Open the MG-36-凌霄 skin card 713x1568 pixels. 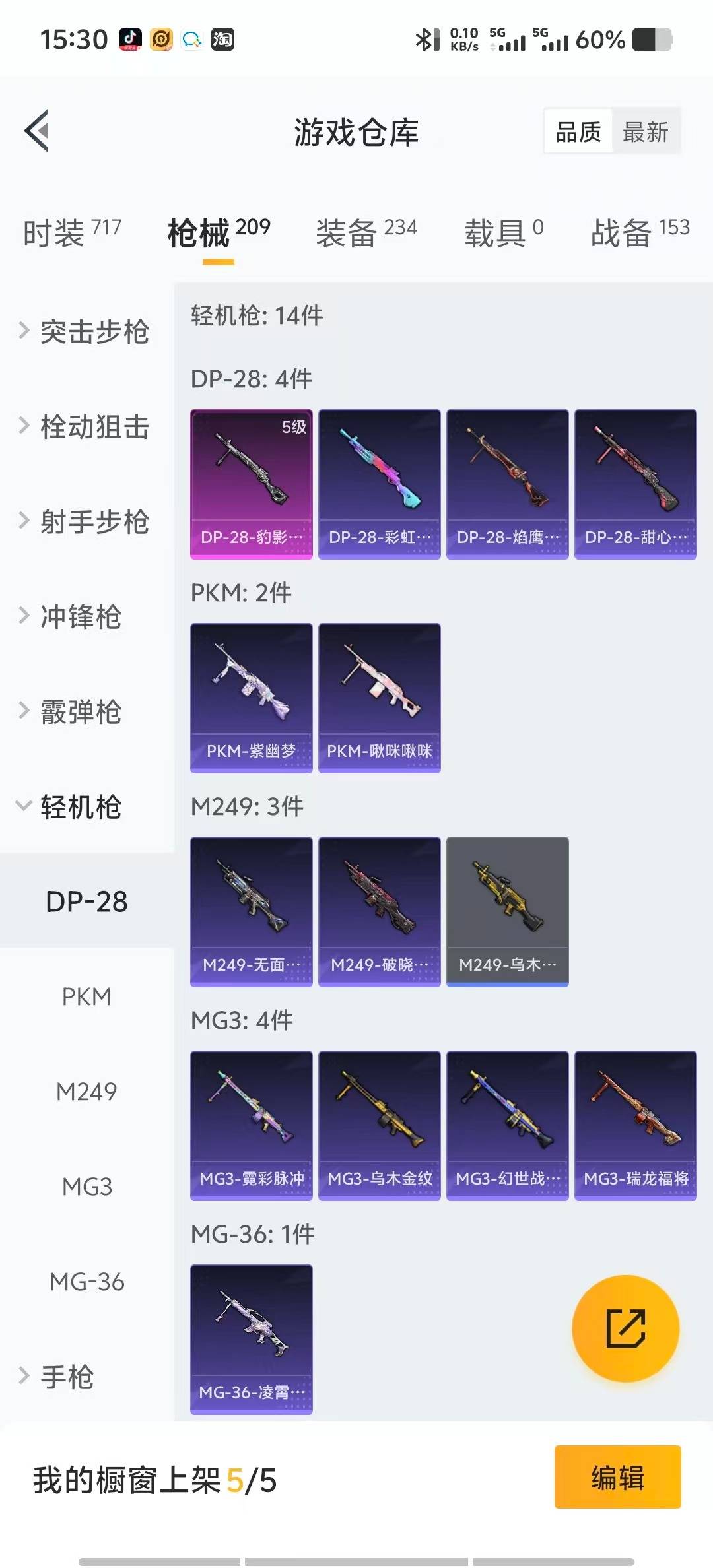point(252,1339)
